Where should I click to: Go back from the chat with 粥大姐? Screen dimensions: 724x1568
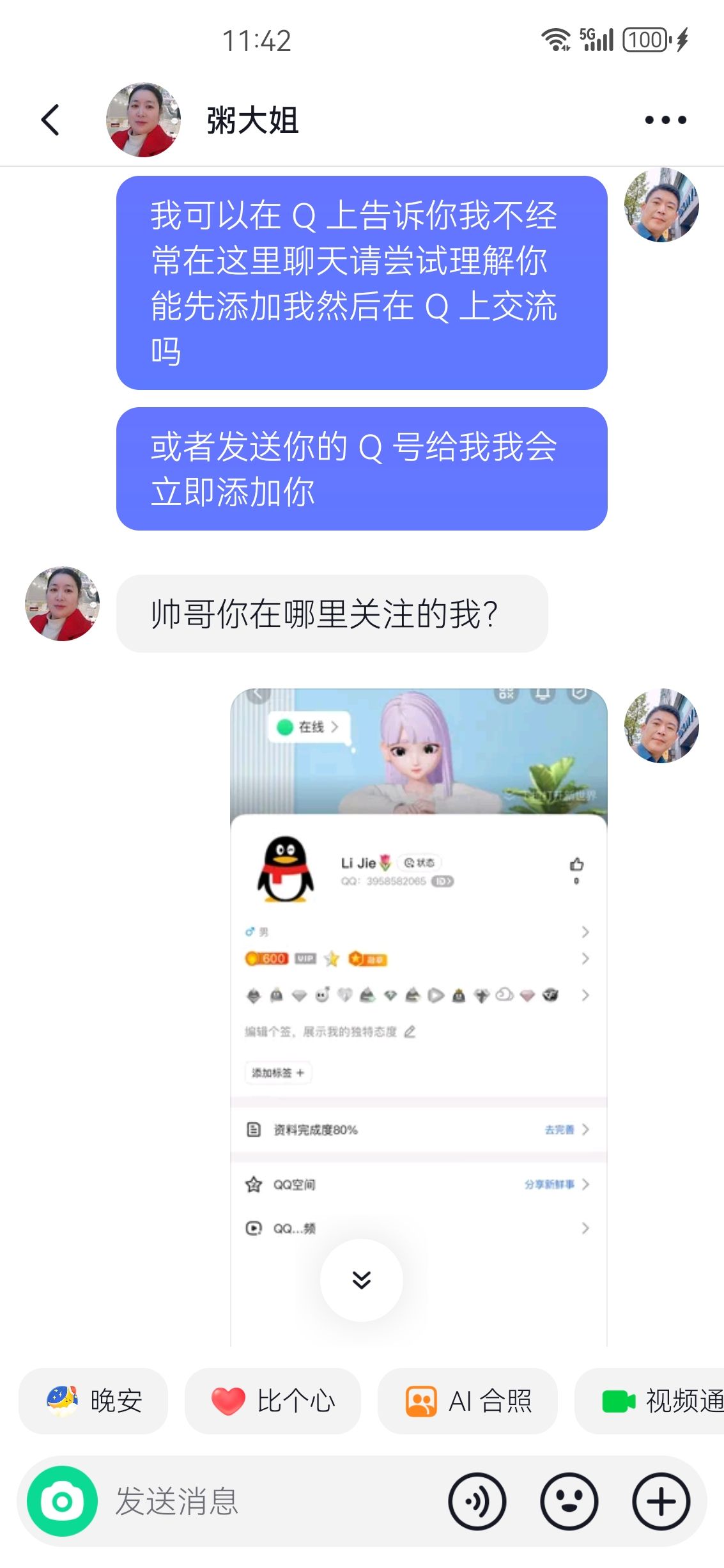50,120
